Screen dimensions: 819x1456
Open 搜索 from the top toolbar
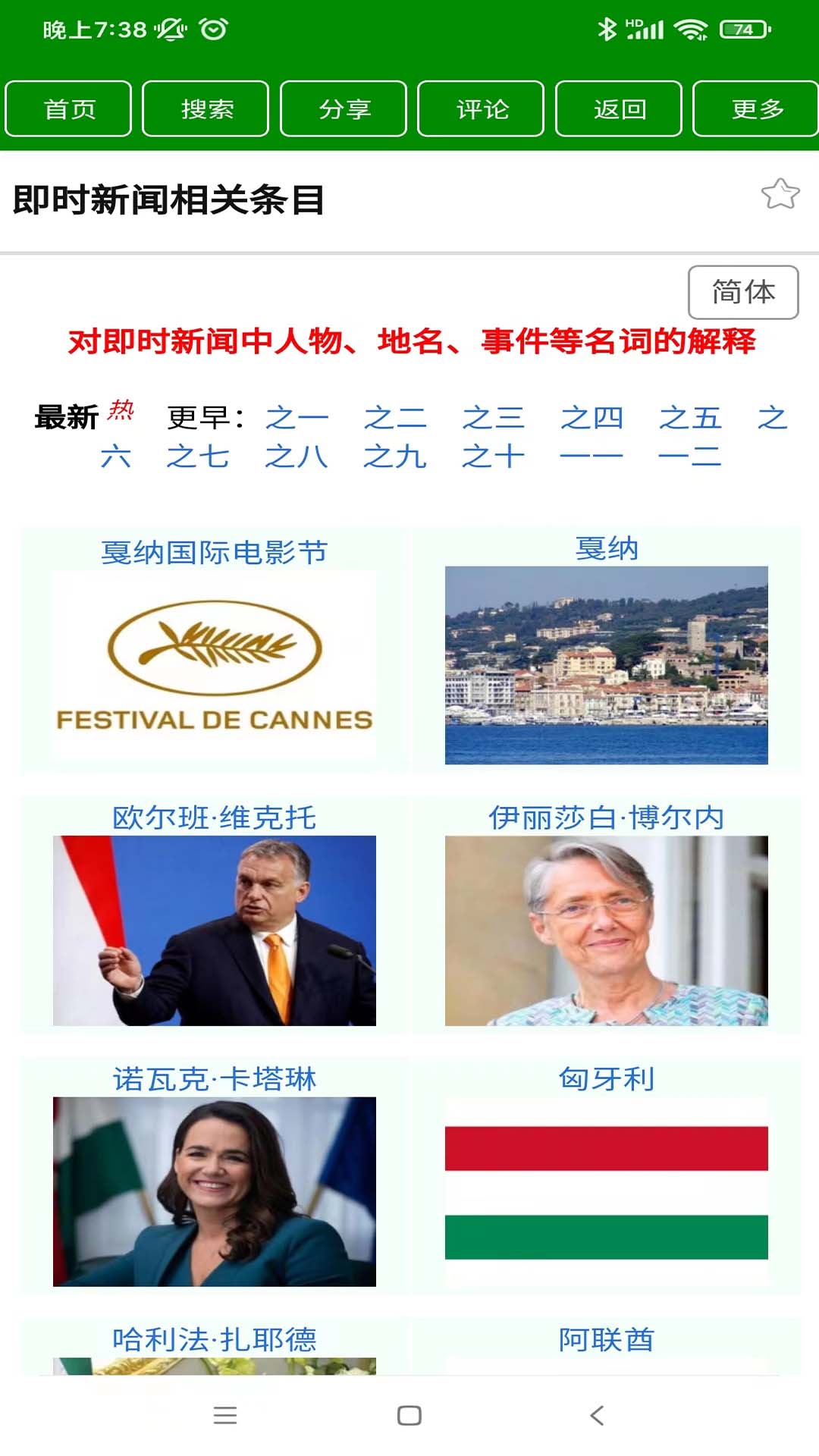coord(206,109)
